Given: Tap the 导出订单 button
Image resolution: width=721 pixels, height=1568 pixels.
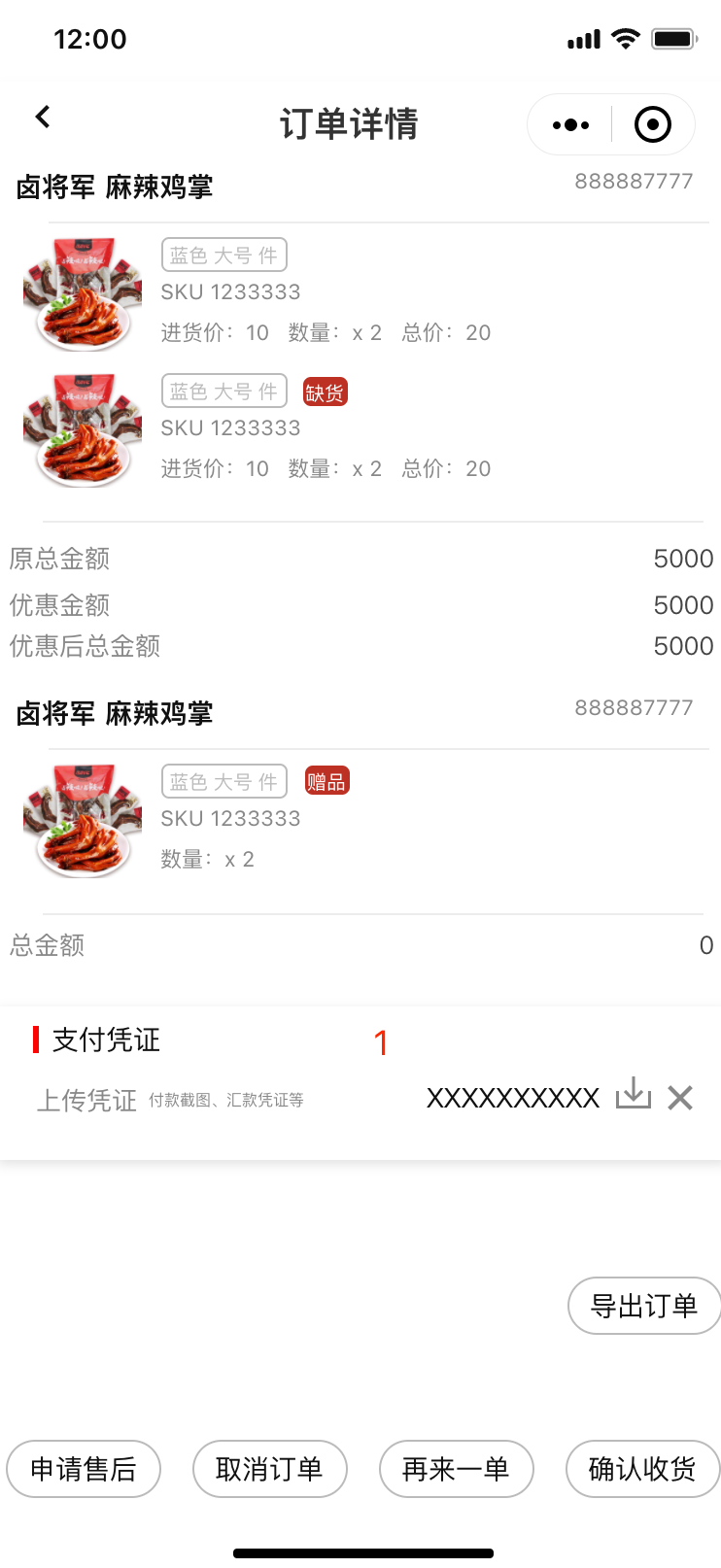Looking at the screenshot, I should [643, 1306].
